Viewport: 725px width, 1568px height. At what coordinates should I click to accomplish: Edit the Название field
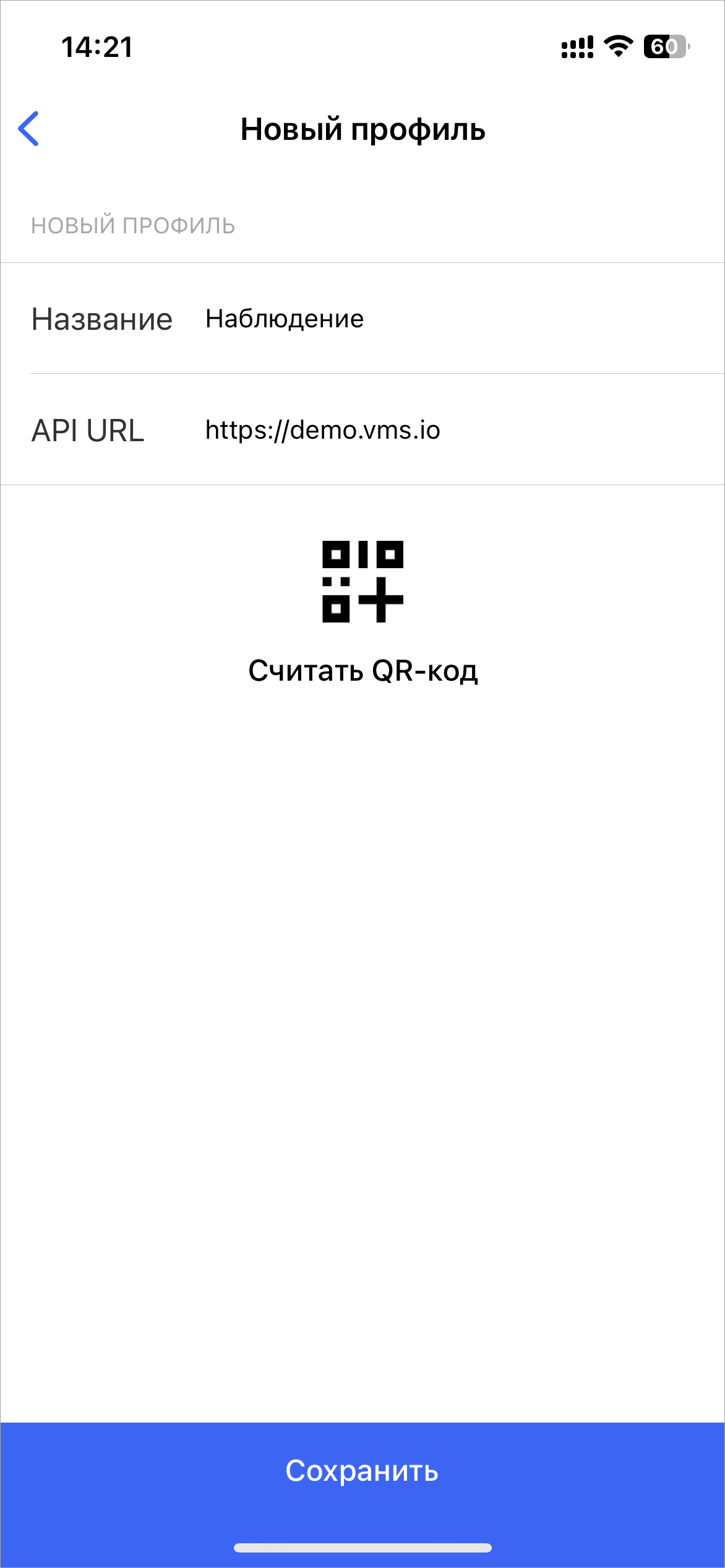coord(433,319)
